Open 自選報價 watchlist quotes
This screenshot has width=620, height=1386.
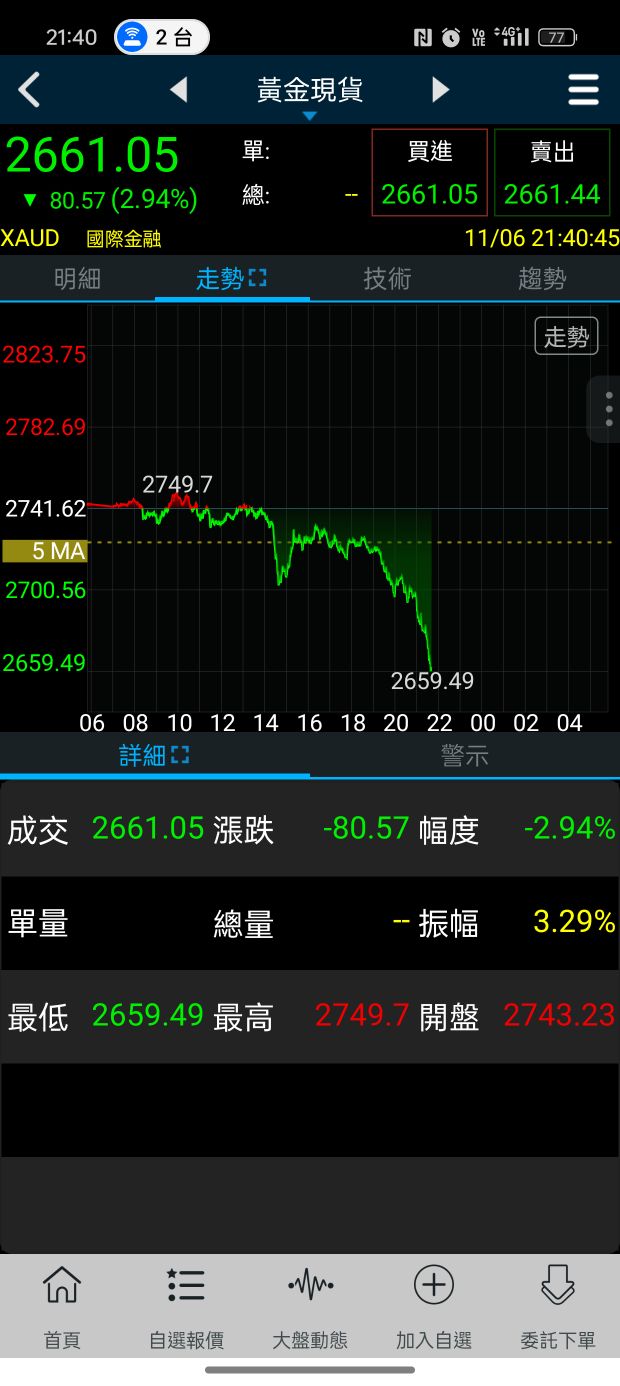[x=186, y=1307]
